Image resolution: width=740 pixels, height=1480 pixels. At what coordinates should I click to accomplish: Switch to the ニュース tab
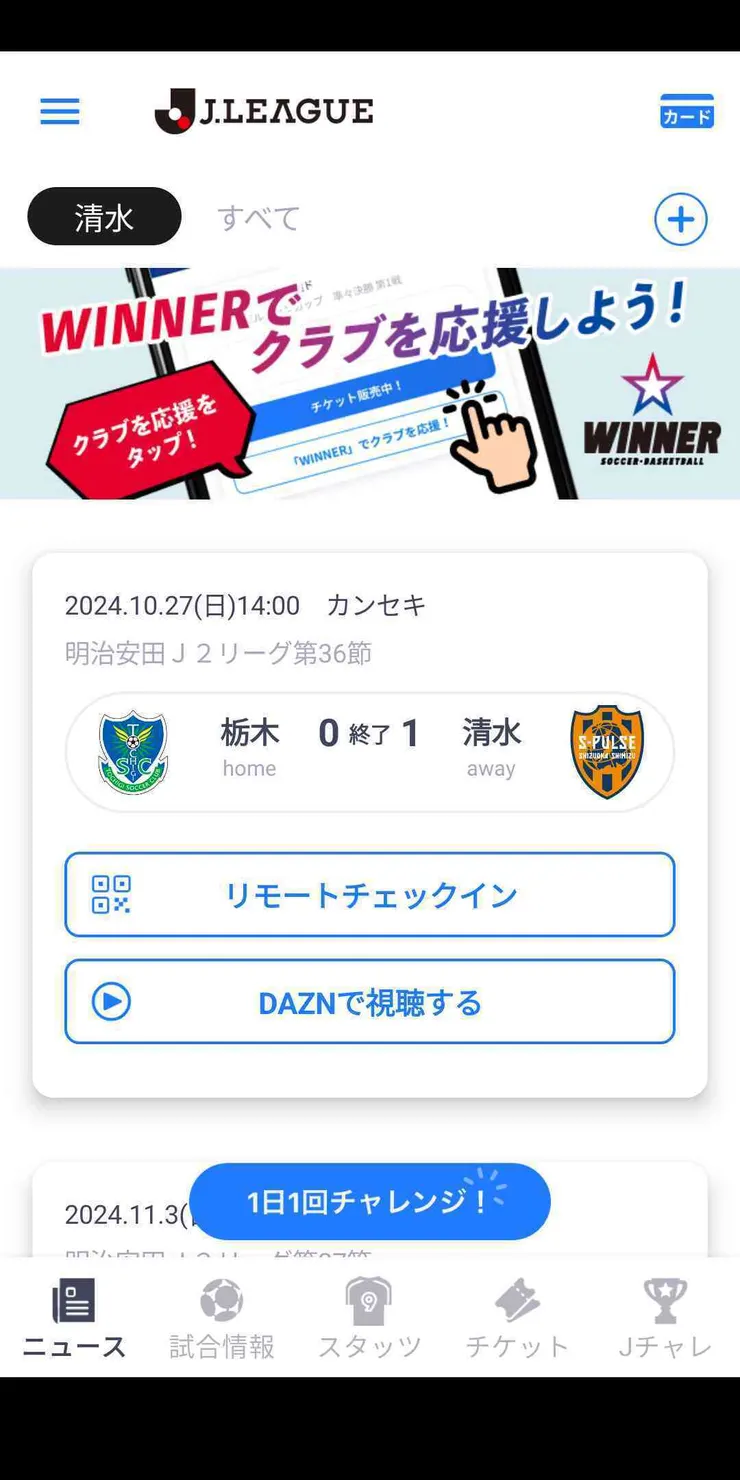pyautogui.click(x=74, y=1319)
